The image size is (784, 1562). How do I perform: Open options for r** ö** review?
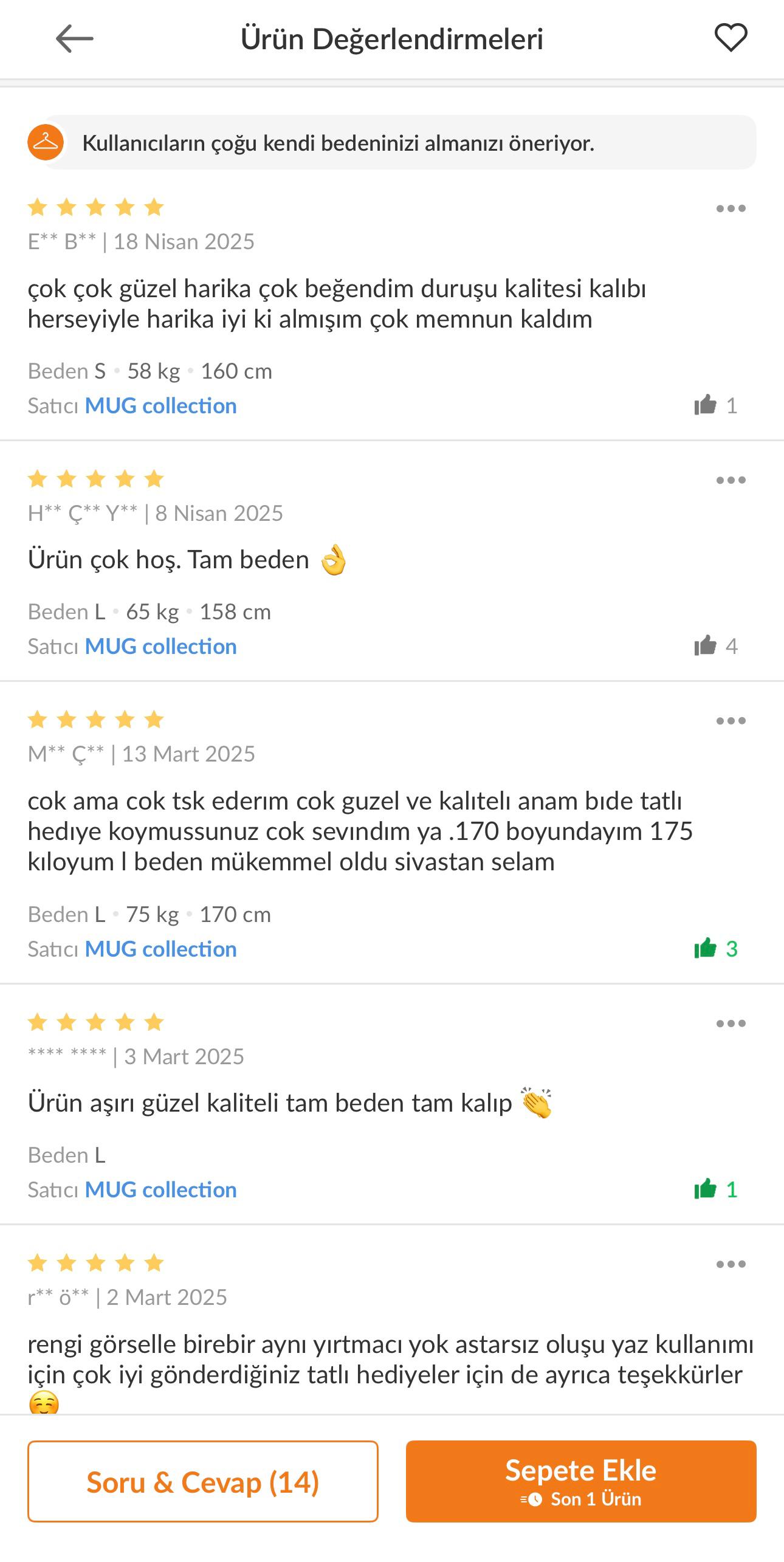click(731, 1264)
